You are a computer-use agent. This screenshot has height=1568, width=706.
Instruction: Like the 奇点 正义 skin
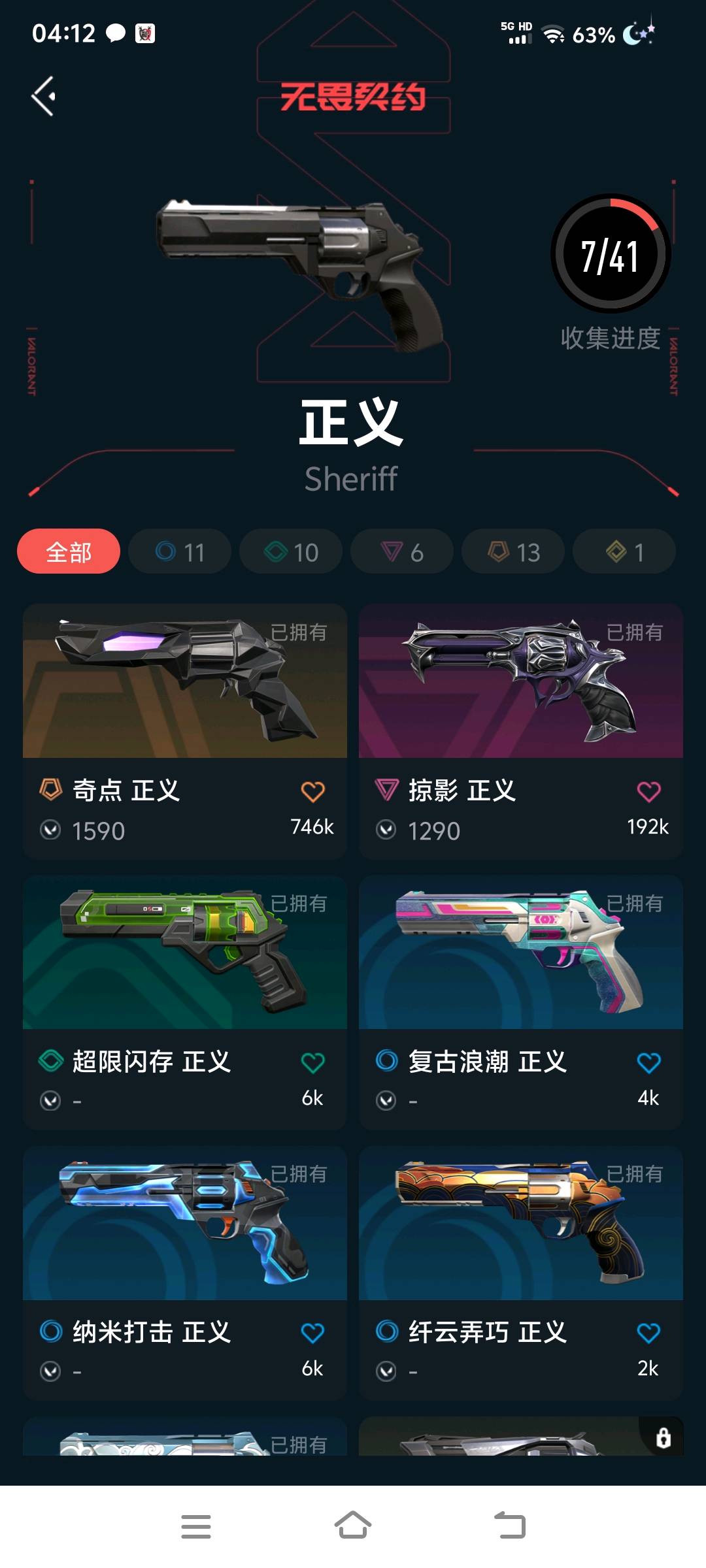[312, 792]
